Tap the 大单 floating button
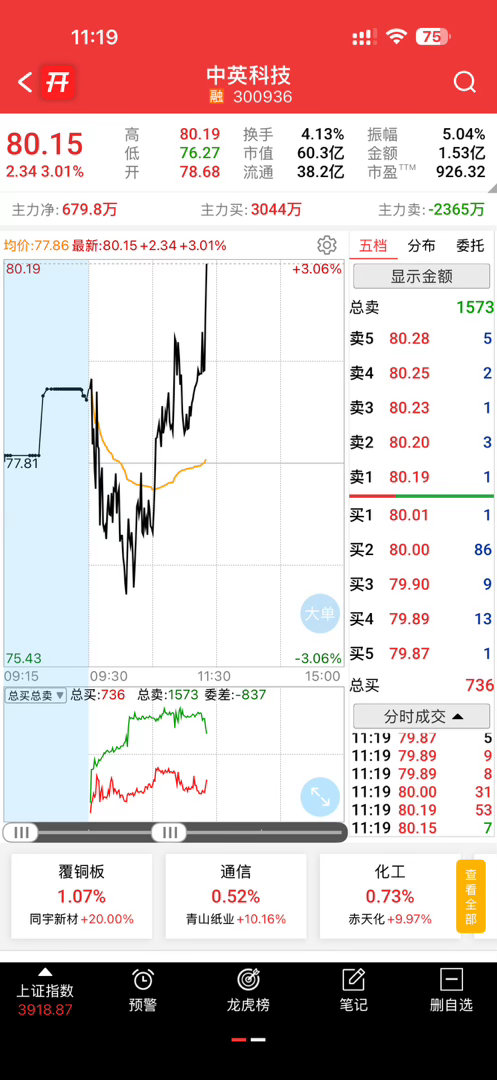This screenshot has width=497, height=1080. tap(320, 613)
